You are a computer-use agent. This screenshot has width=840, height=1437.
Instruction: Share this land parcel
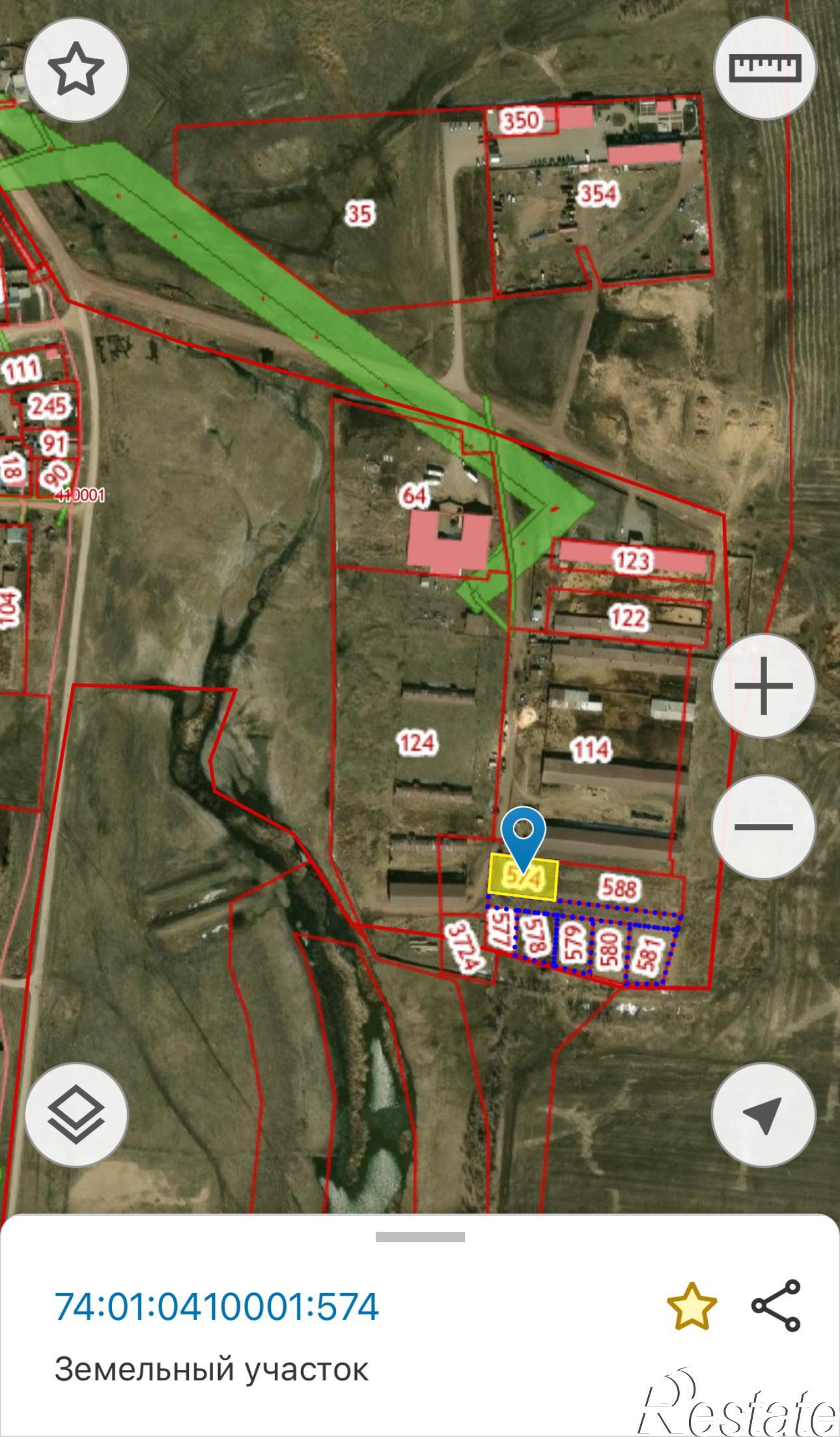[x=776, y=1305]
